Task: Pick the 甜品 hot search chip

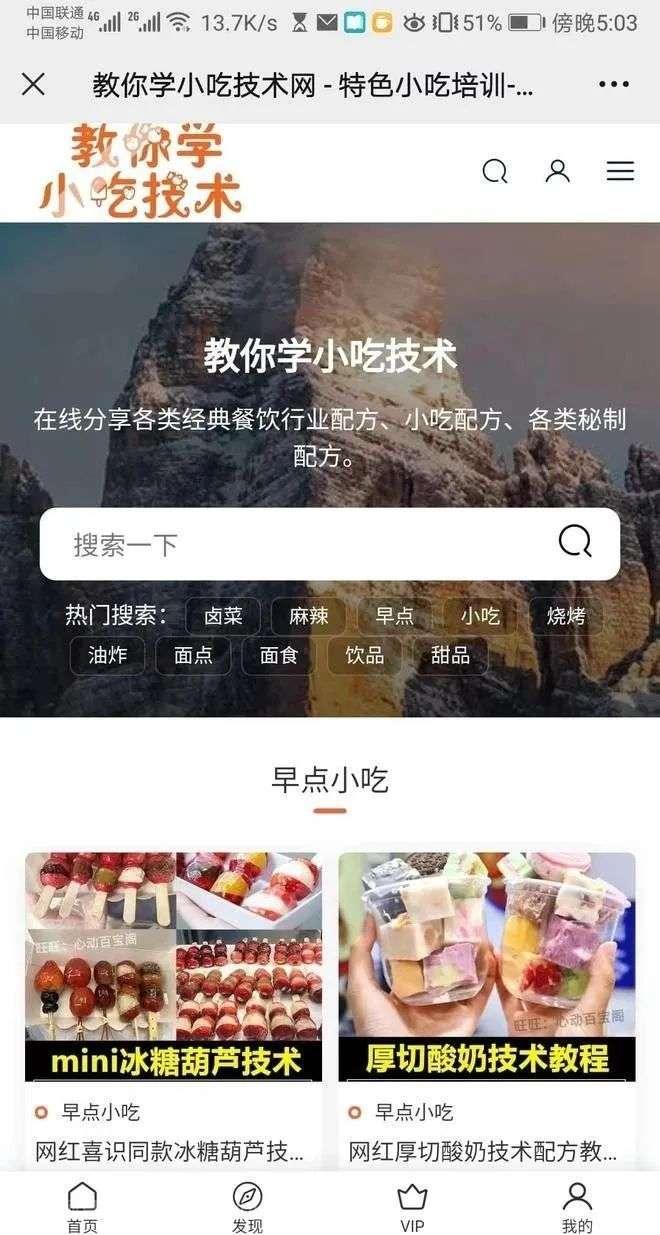Action: (x=450, y=656)
